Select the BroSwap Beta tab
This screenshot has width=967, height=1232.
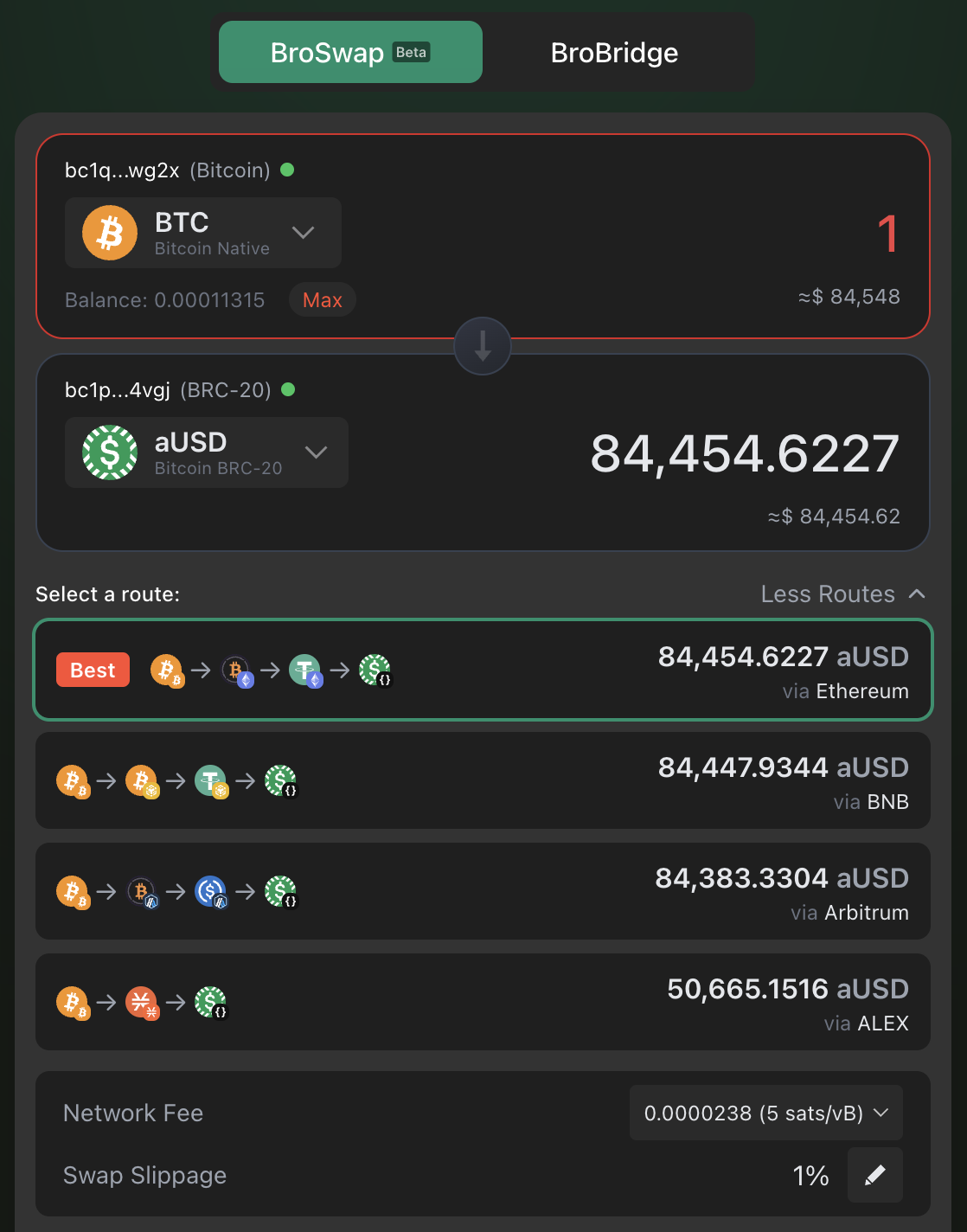pos(350,53)
